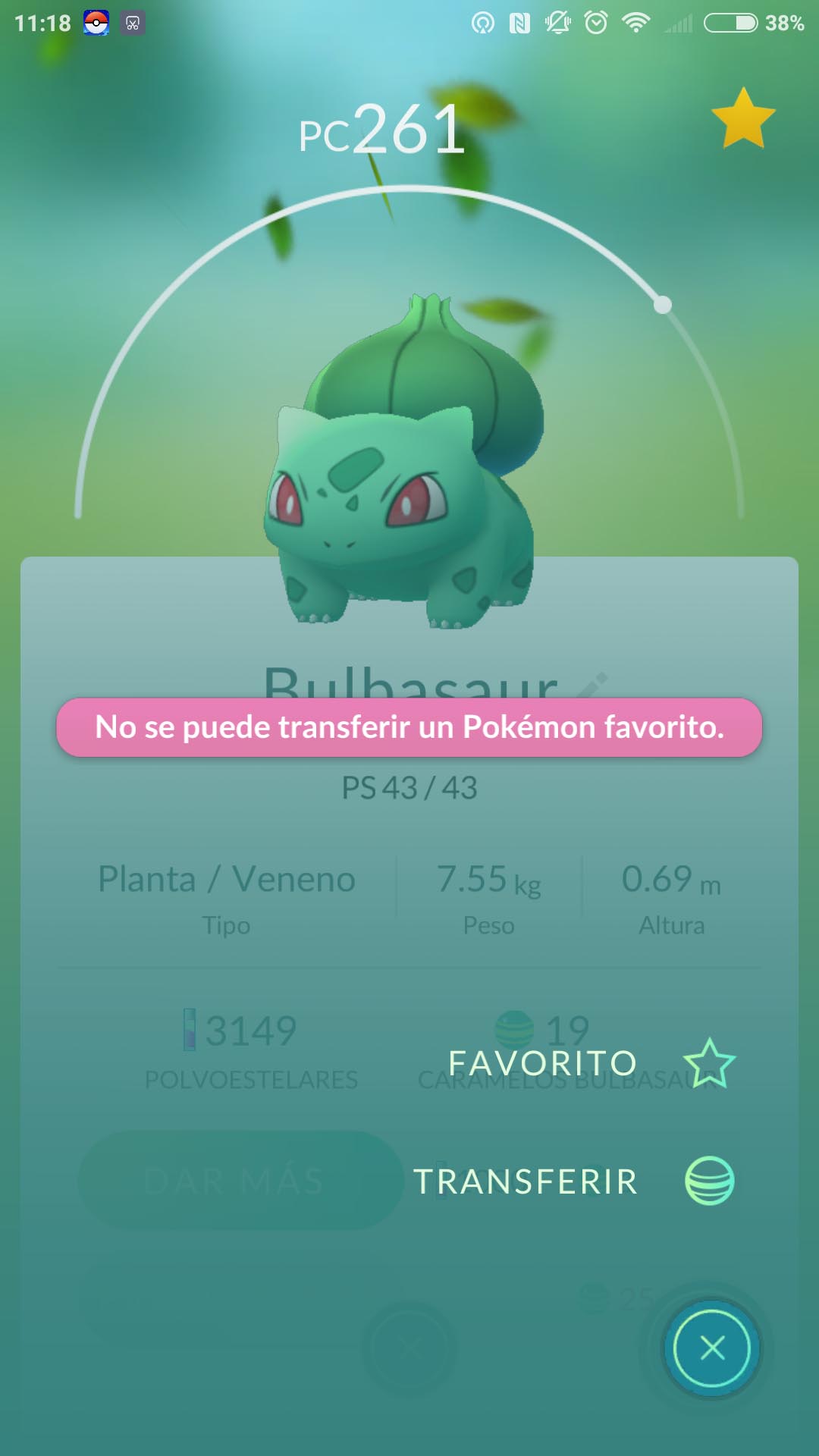Choose the TRANSFERIR option
Viewport: 819px width, 1456px height.
[x=574, y=1181]
